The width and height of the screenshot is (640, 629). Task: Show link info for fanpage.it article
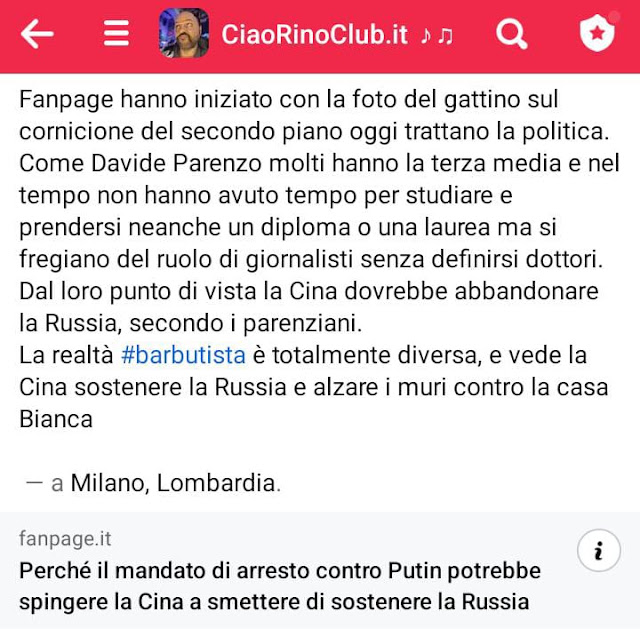point(598,550)
